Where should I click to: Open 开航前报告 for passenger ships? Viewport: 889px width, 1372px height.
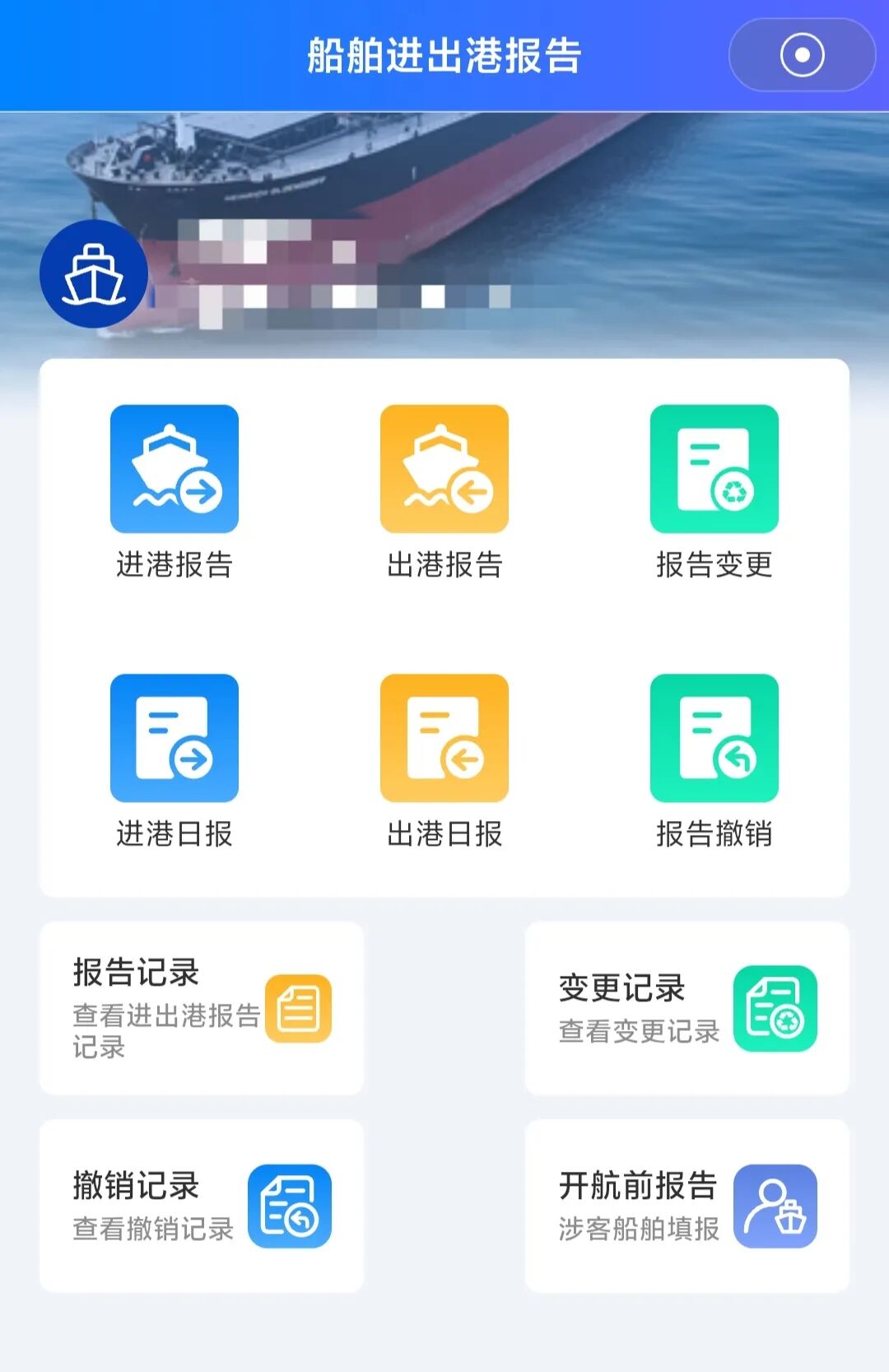tap(687, 1206)
